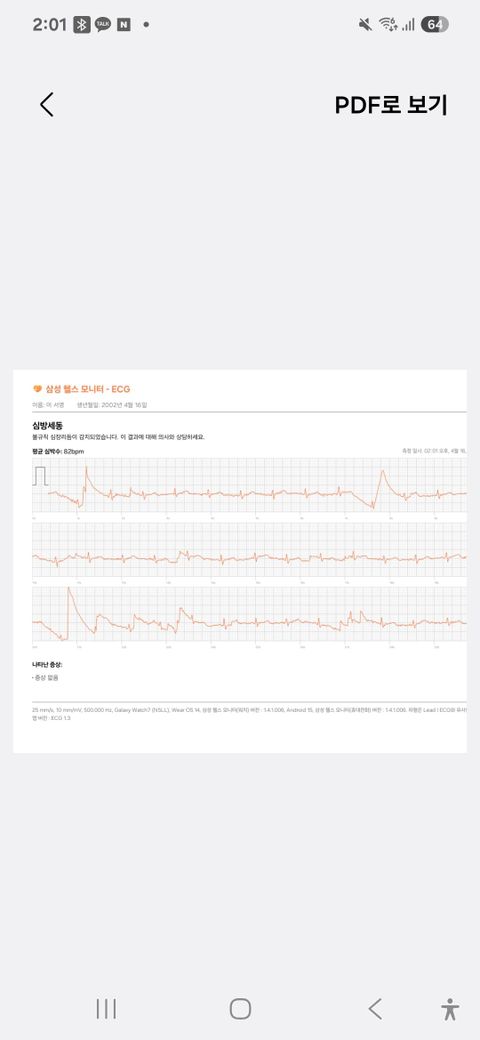Open recent apps
This screenshot has height=1040, width=480.
coord(106,1009)
